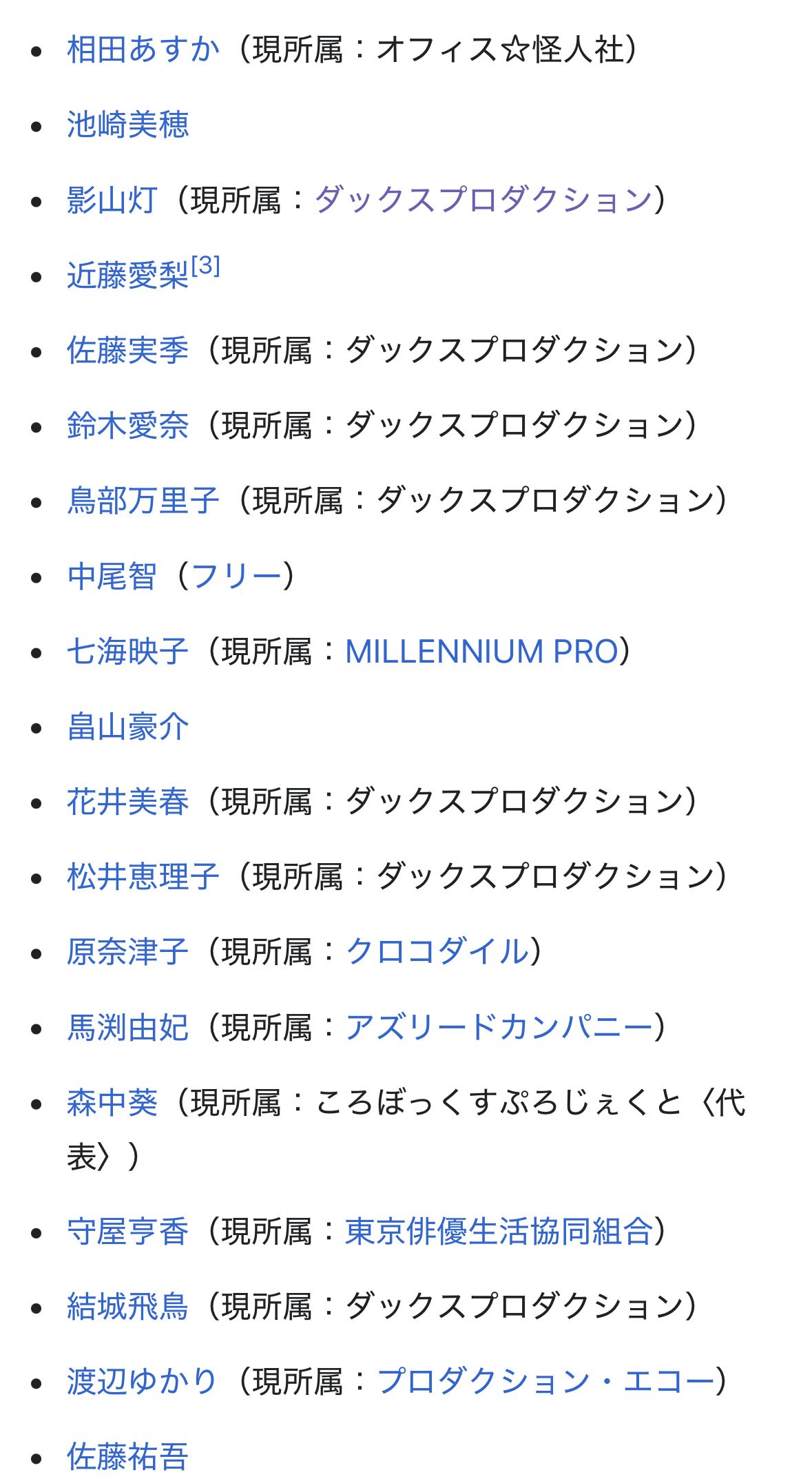Open the 相田あすか link
The height and width of the screenshot is (1481, 812).
point(143,50)
